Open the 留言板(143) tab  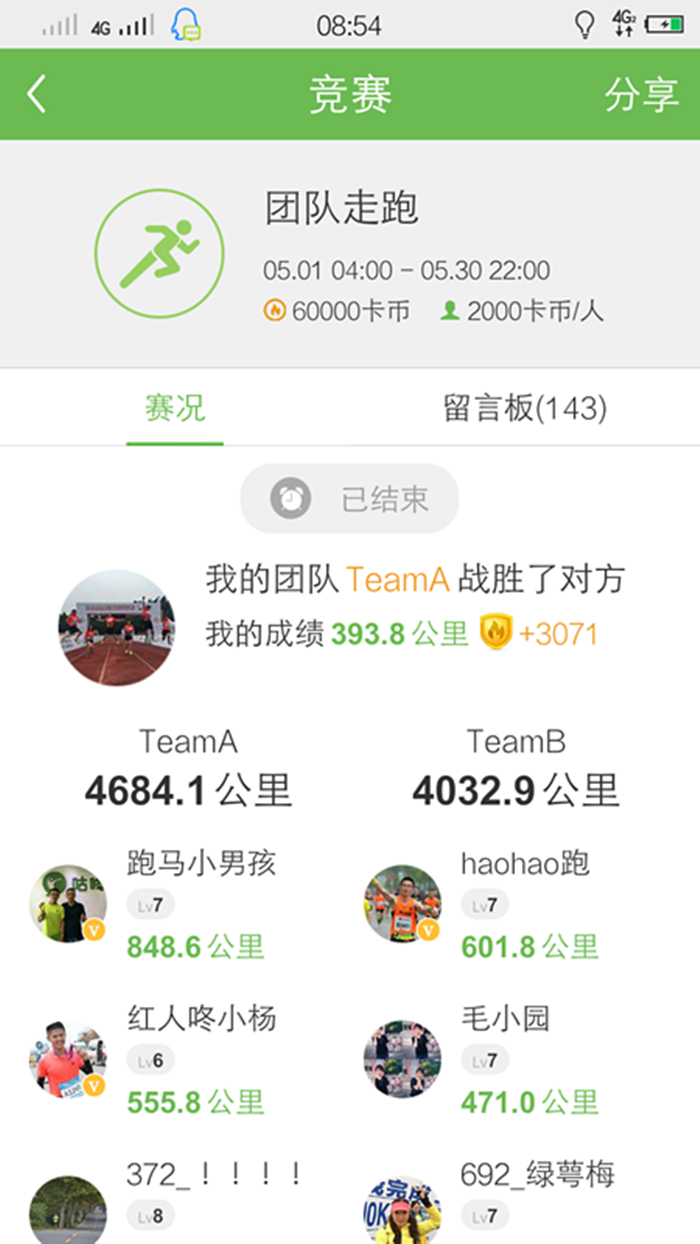524,408
